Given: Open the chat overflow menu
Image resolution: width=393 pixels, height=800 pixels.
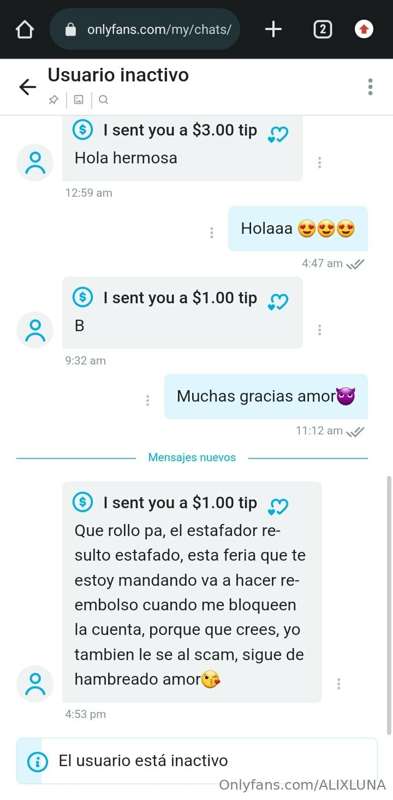Looking at the screenshot, I should pyautogui.click(x=370, y=87).
